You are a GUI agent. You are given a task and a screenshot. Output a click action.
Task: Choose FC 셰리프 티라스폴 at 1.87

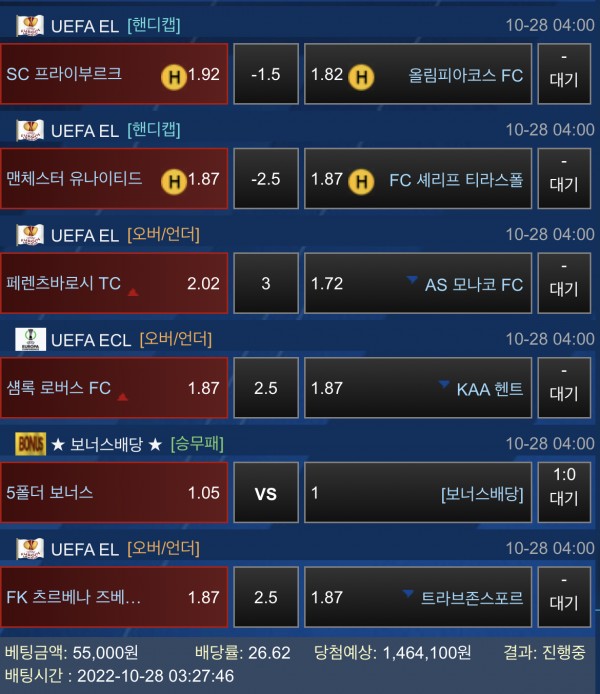tap(418, 179)
